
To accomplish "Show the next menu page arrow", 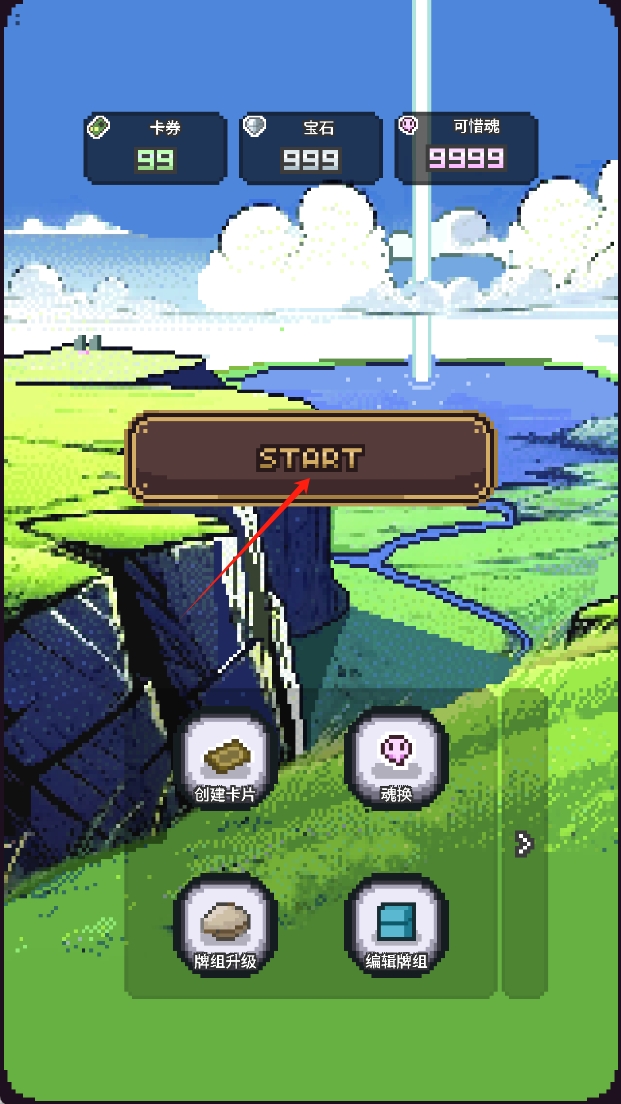I will 524,844.
